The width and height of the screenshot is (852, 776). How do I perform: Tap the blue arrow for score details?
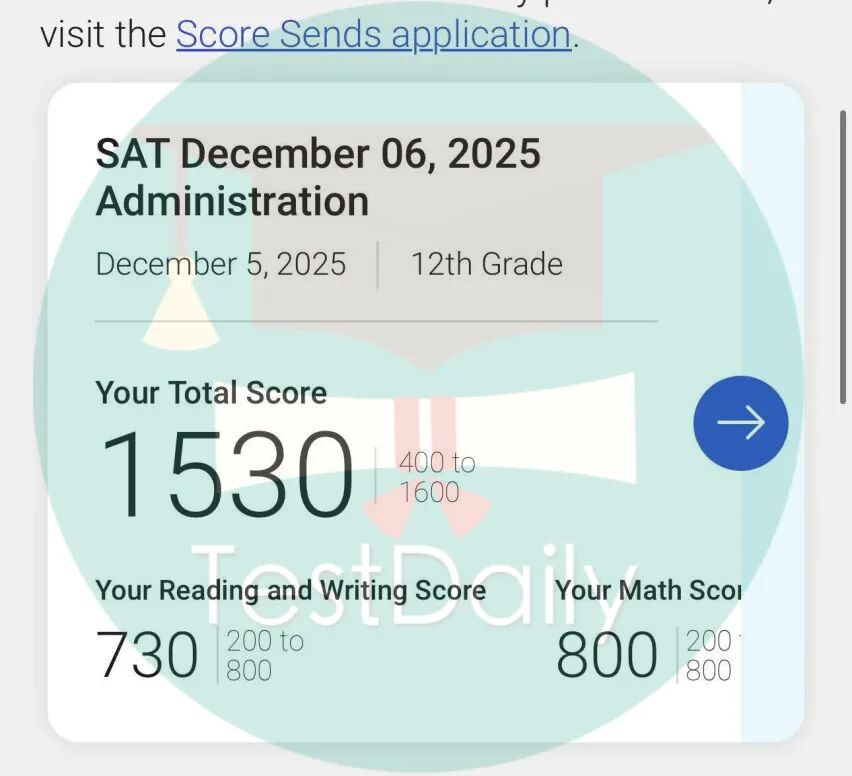[740, 423]
